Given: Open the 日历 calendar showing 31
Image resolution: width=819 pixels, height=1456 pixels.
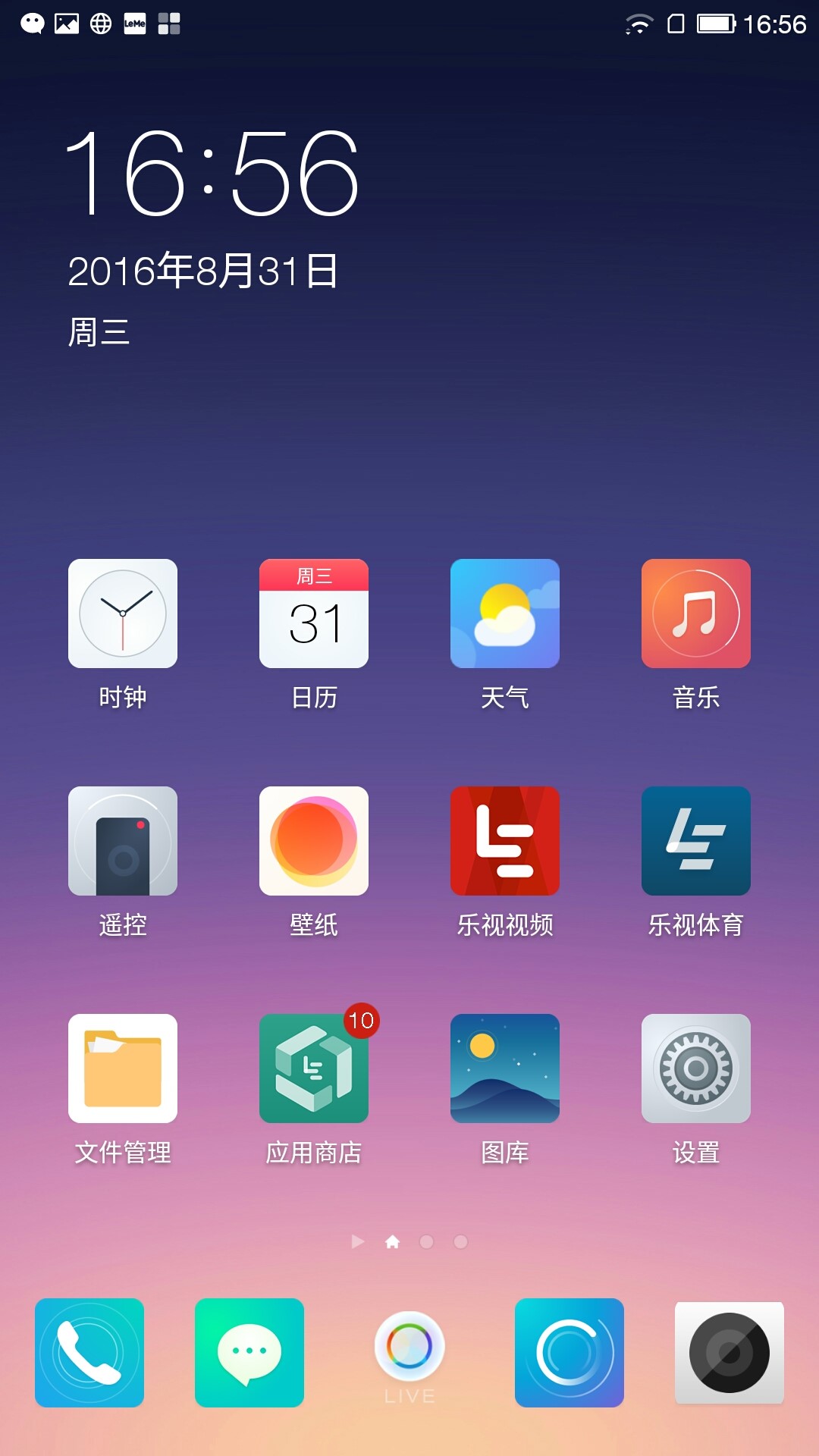Looking at the screenshot, I should (x=314, y=612).
